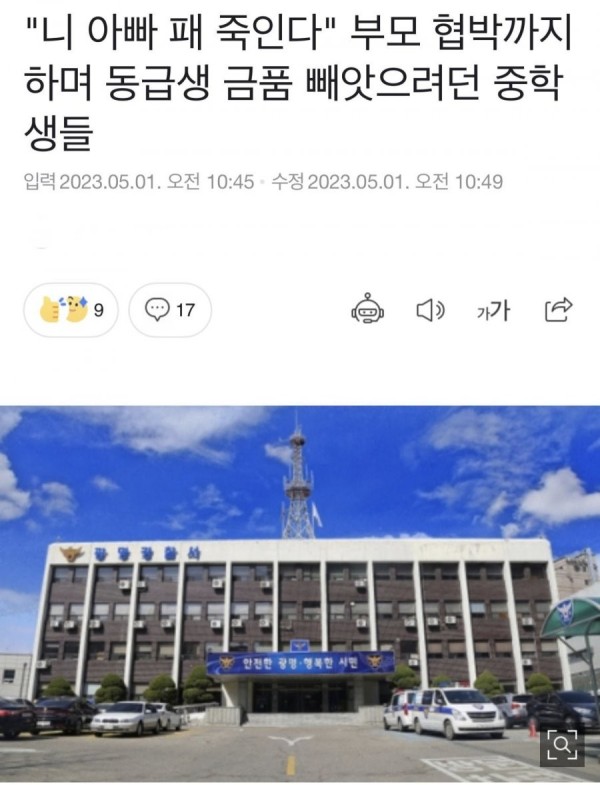
Task: Open the AI summary robot icon
Action: pos(367,310)
